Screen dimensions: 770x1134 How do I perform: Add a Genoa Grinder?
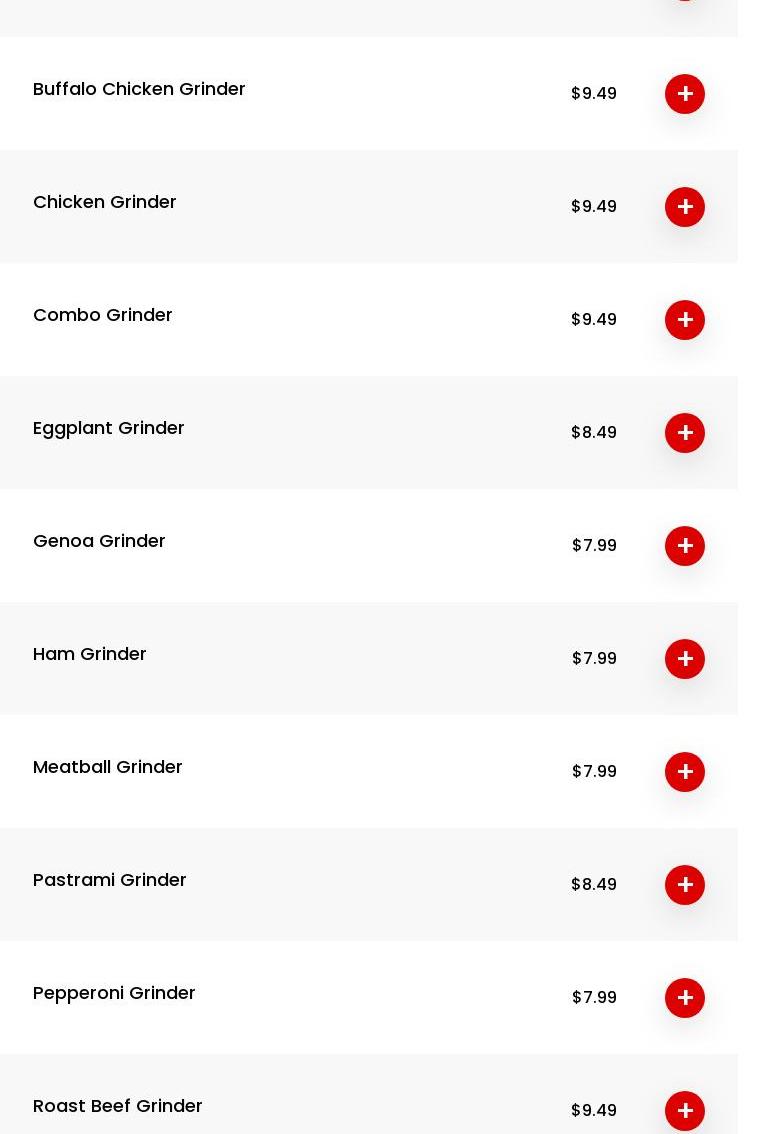pos(685,546)
